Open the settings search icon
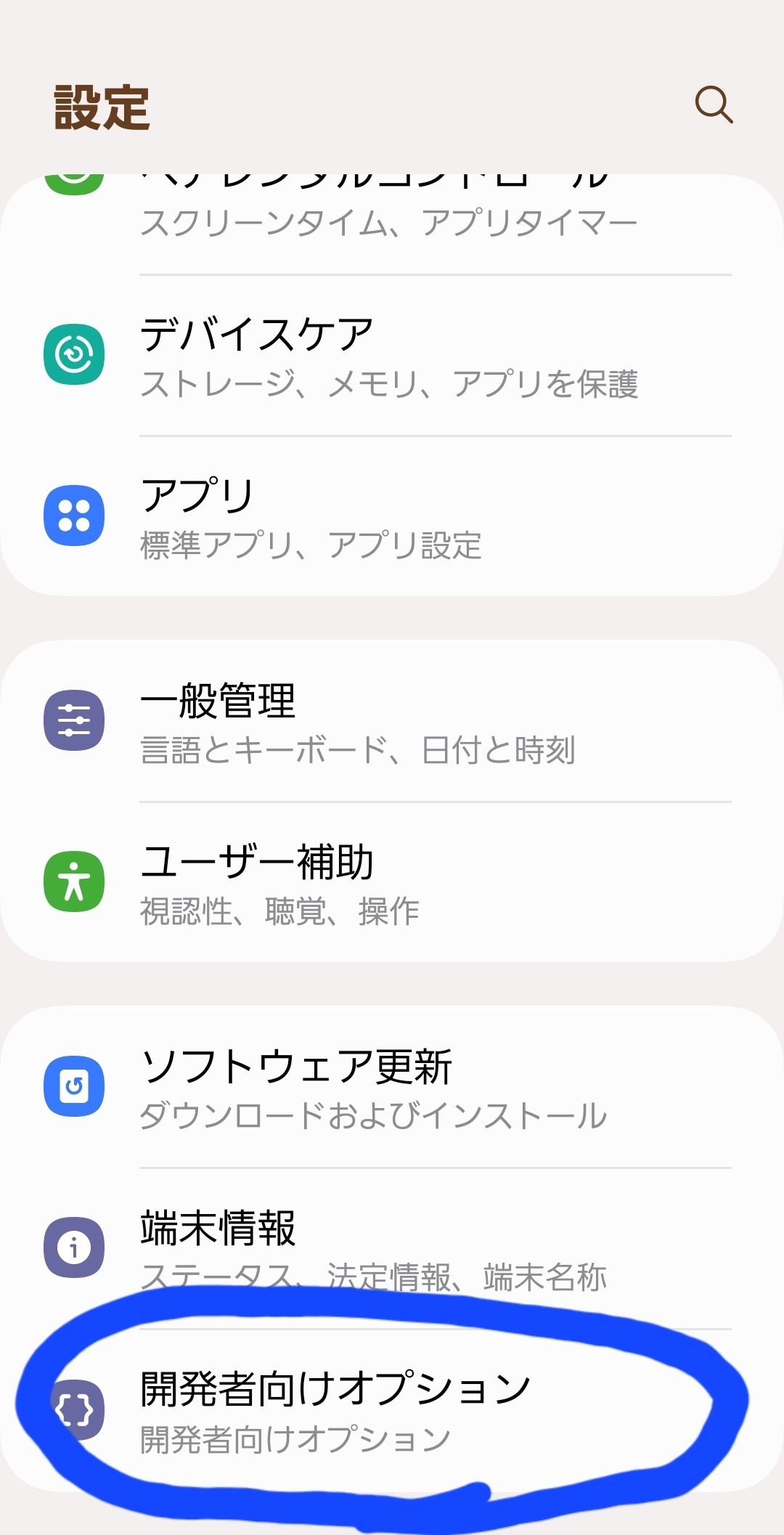 (714, 105)
